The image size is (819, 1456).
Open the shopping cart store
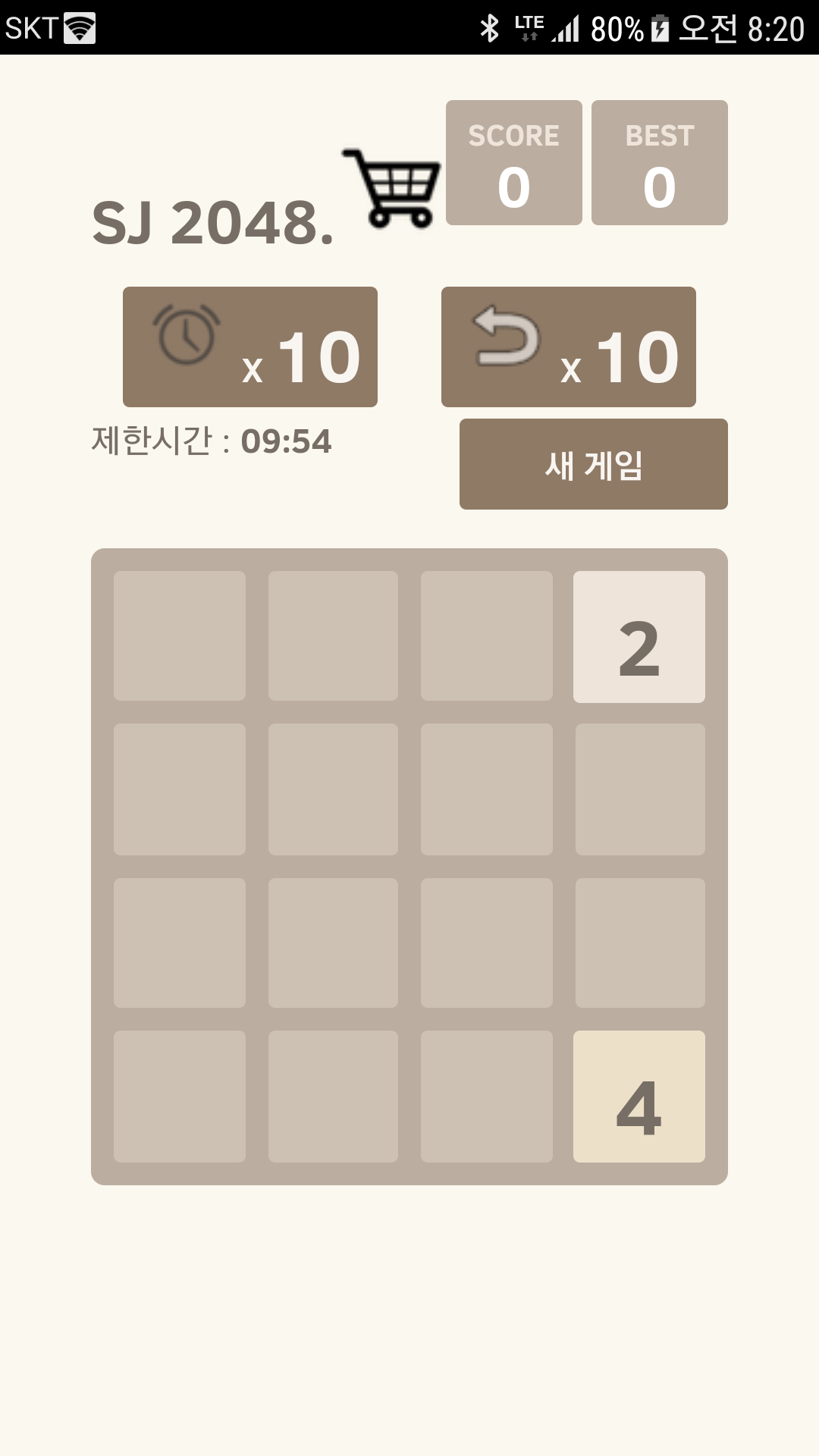(391, 189)
